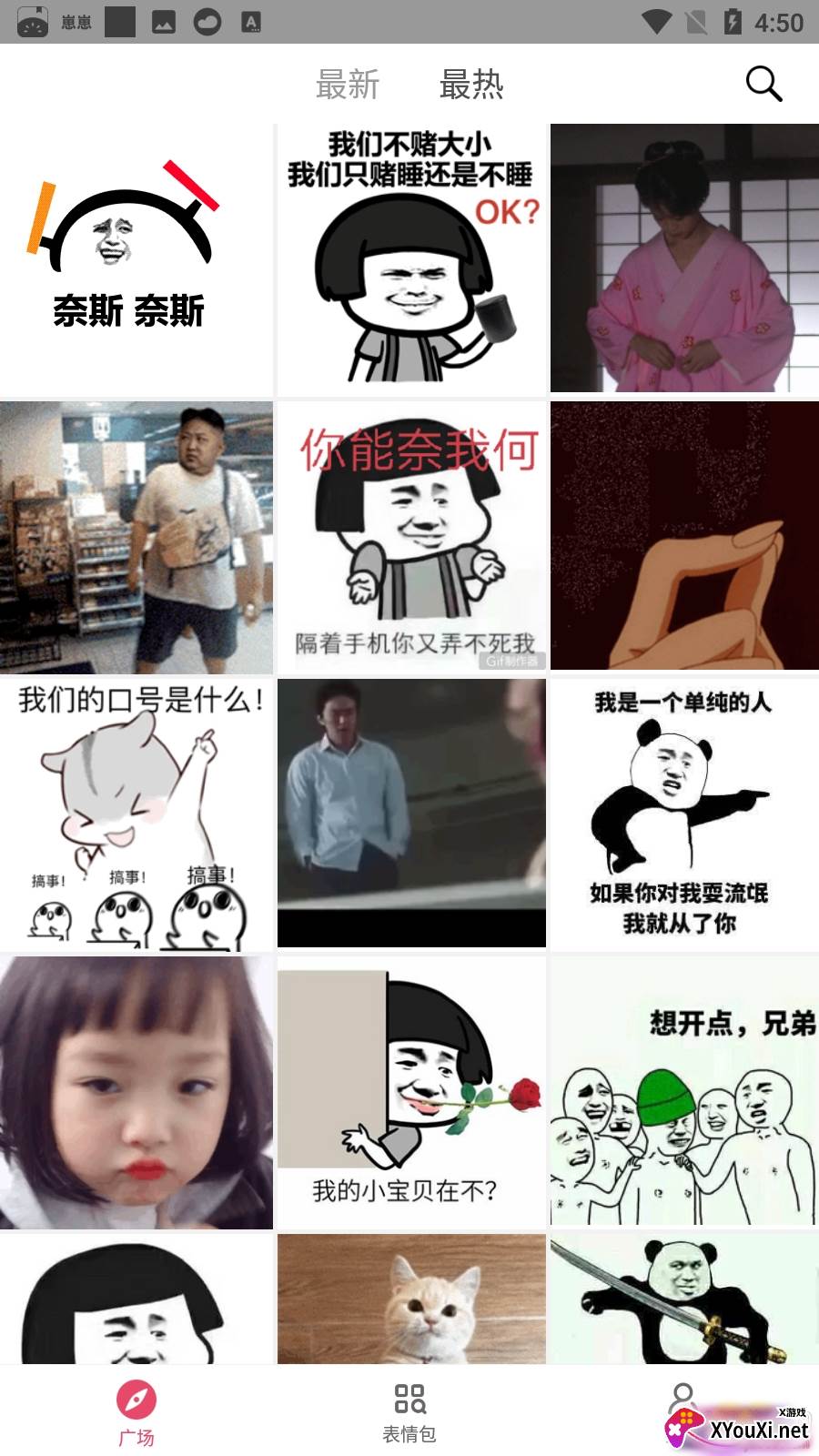The width and height of the screenshot is (819, 1456).
Task: Open the 我们不赌大小 meme
Action: click(411, 259)
